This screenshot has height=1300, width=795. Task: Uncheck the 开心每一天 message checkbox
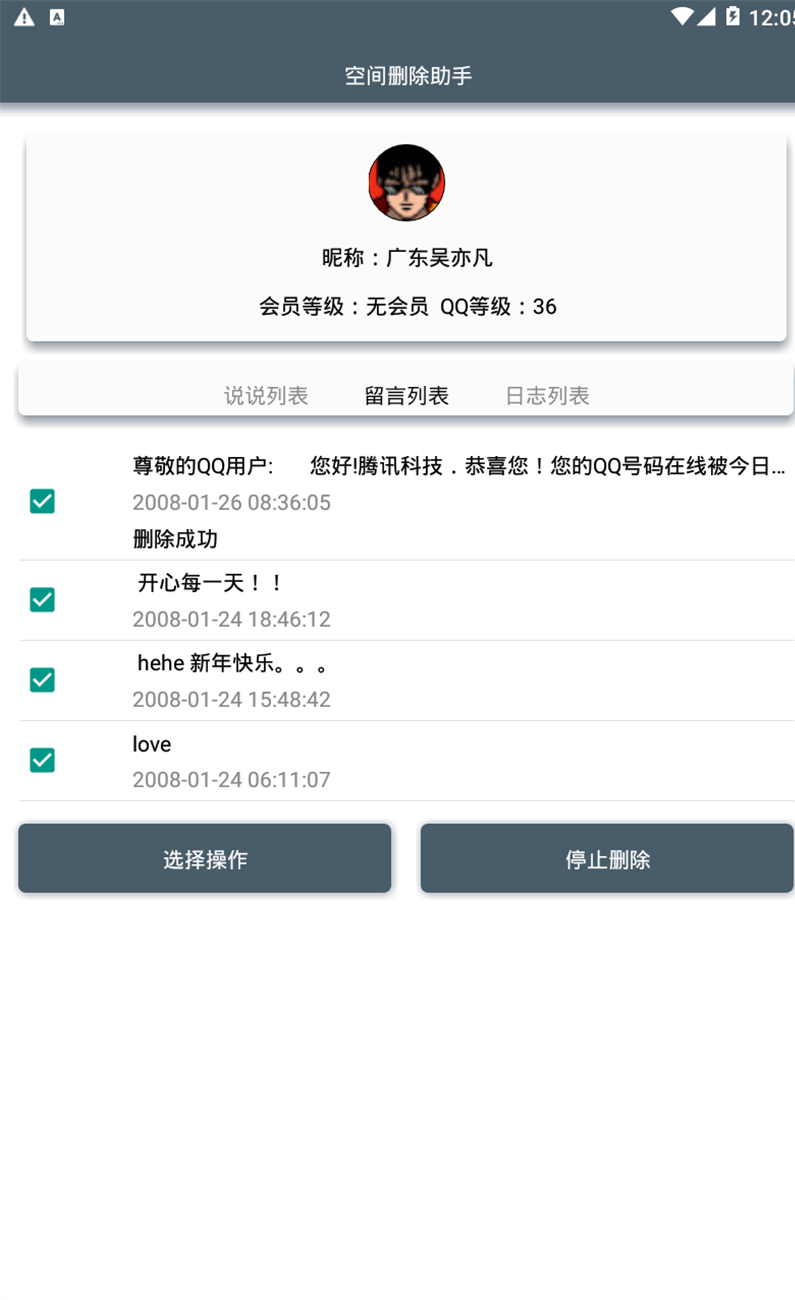(x=42, y=600)
